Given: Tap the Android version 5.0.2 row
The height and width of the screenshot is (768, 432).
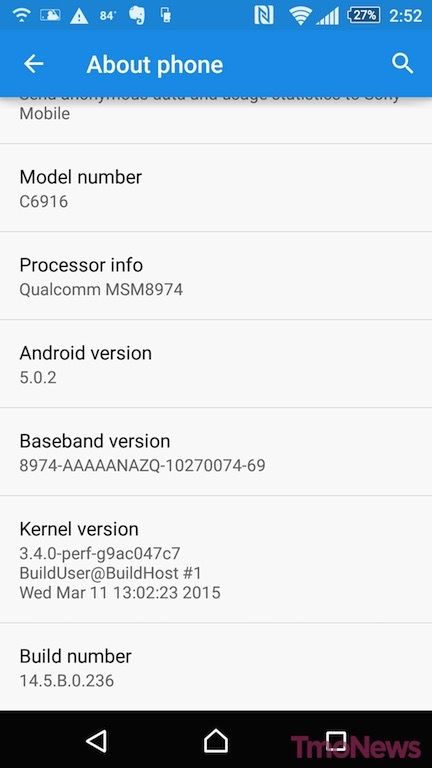Looking at the screenshot, I should (x=216, y=364).
